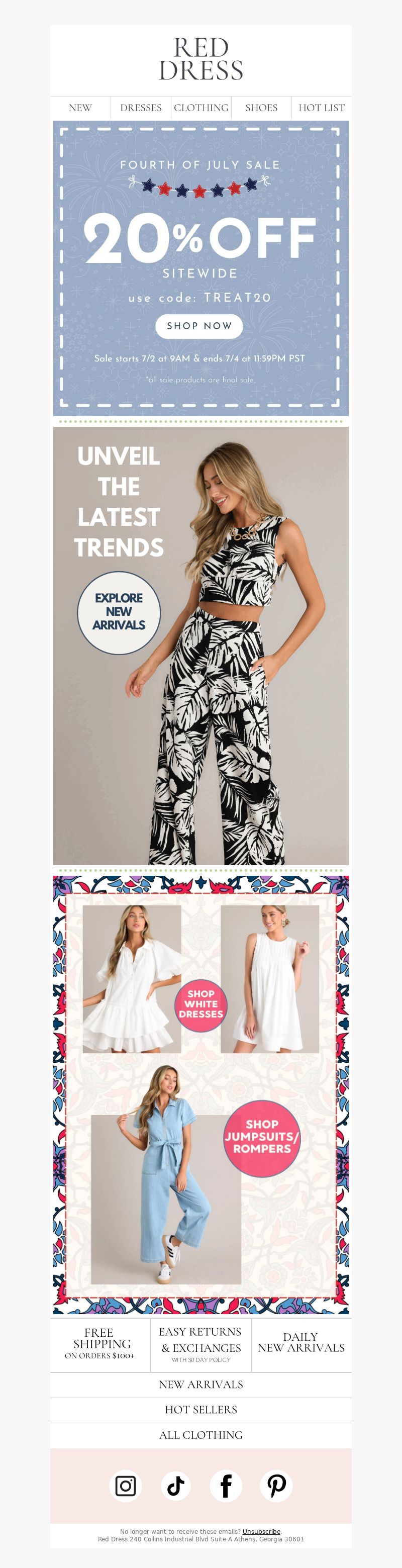Tap Explore New Arrivals circle button
The width and height of the screenshot is (402, 1568).
click(x=119, y=612)
